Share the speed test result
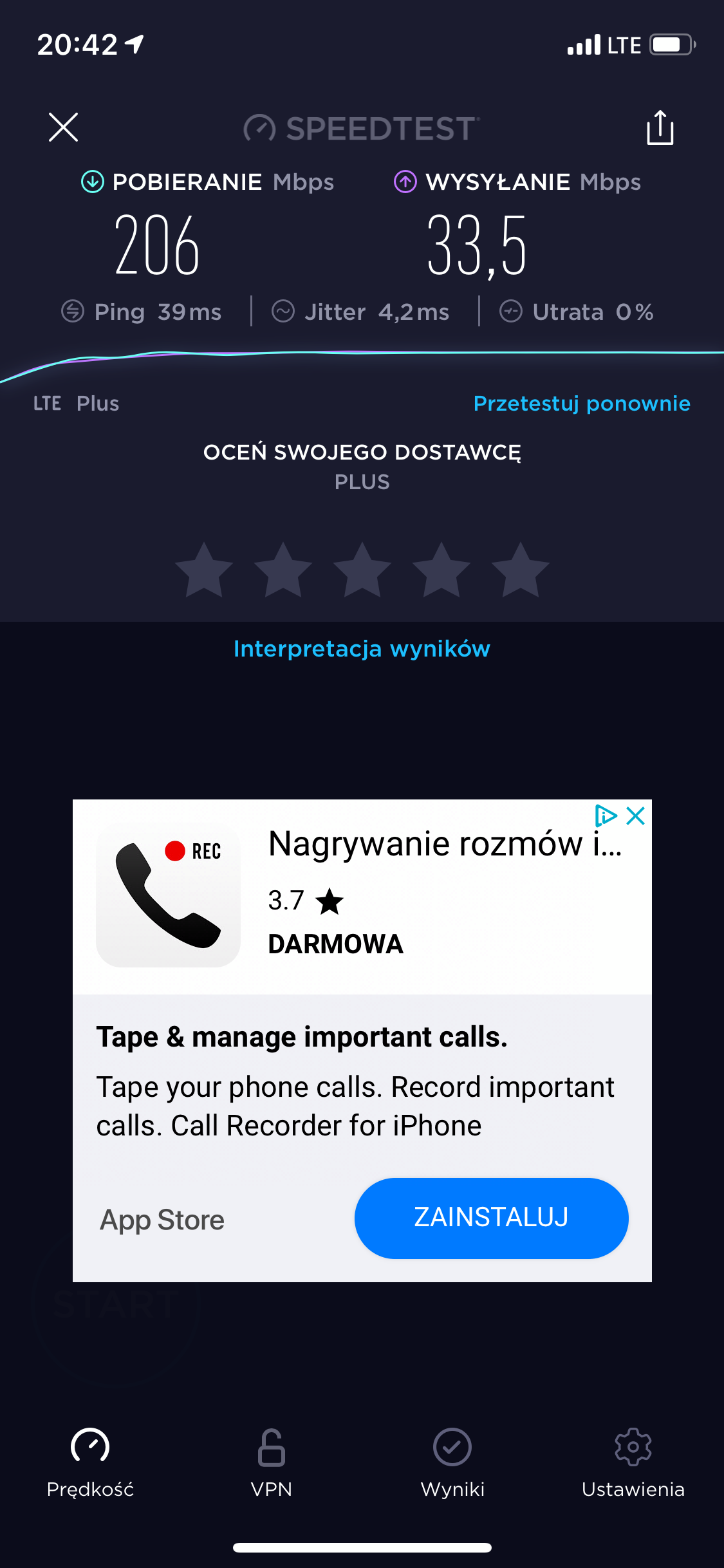Screen dimensions: 724x1568 click(x=660, y=127)
